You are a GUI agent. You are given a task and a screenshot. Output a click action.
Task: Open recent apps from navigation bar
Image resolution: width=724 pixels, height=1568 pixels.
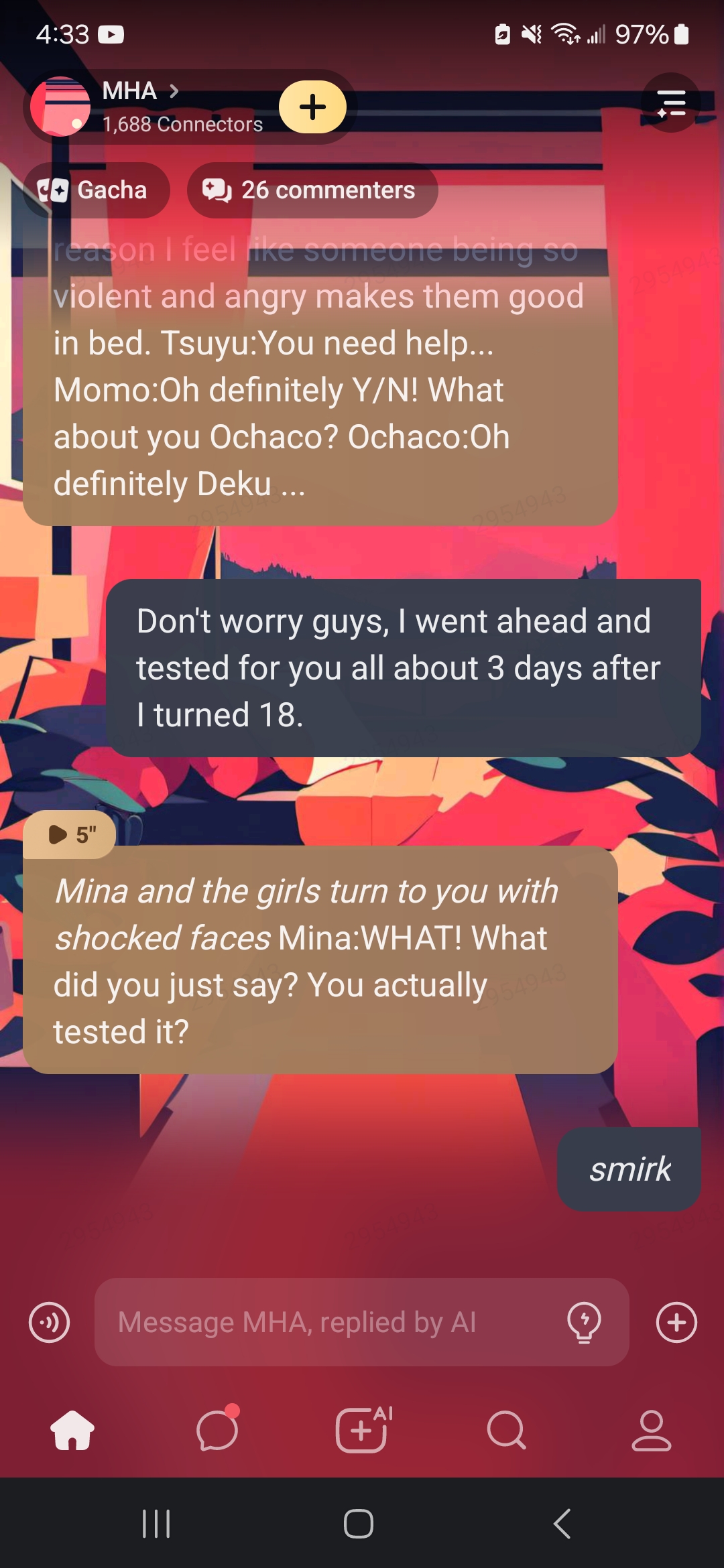point(156,1524)
